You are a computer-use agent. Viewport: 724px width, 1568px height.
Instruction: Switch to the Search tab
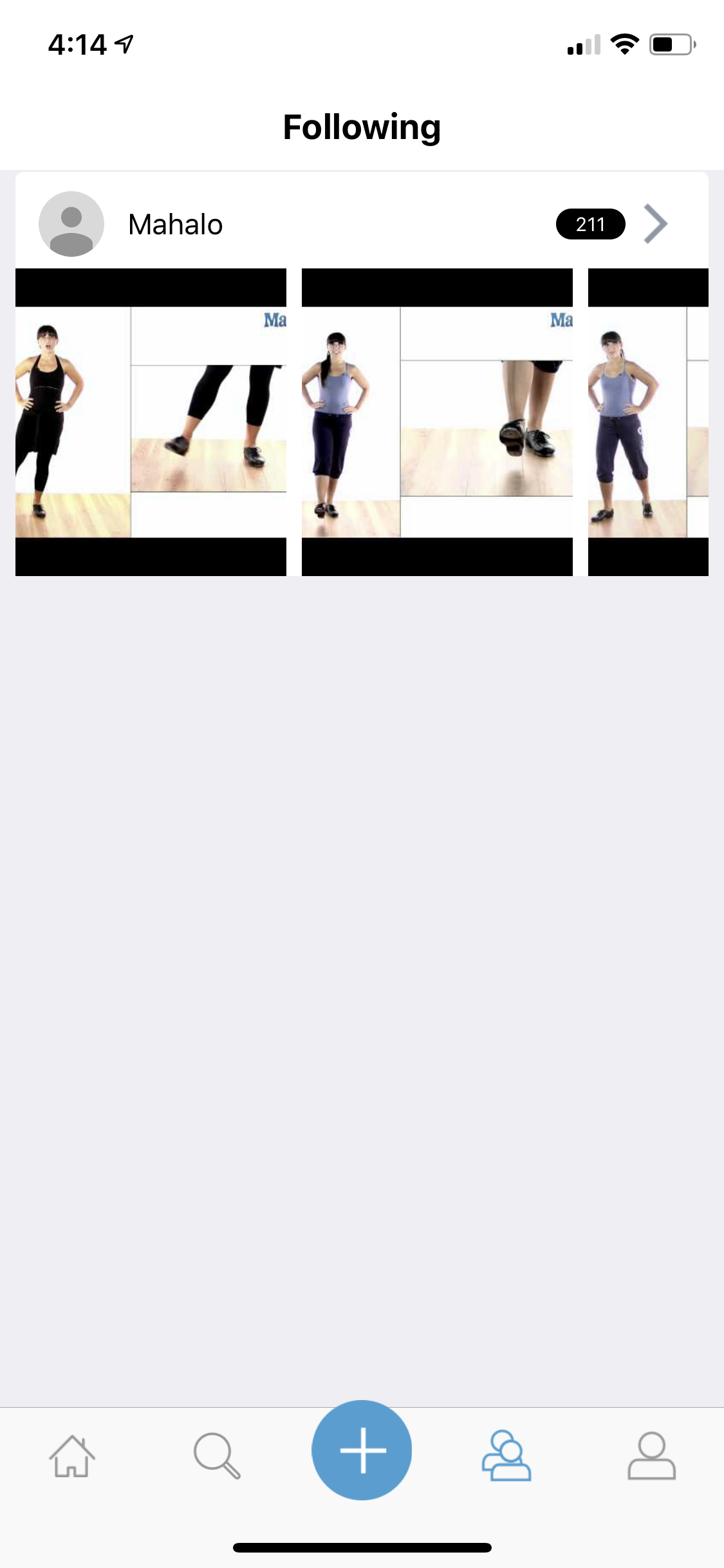(x=217, y=1456)
